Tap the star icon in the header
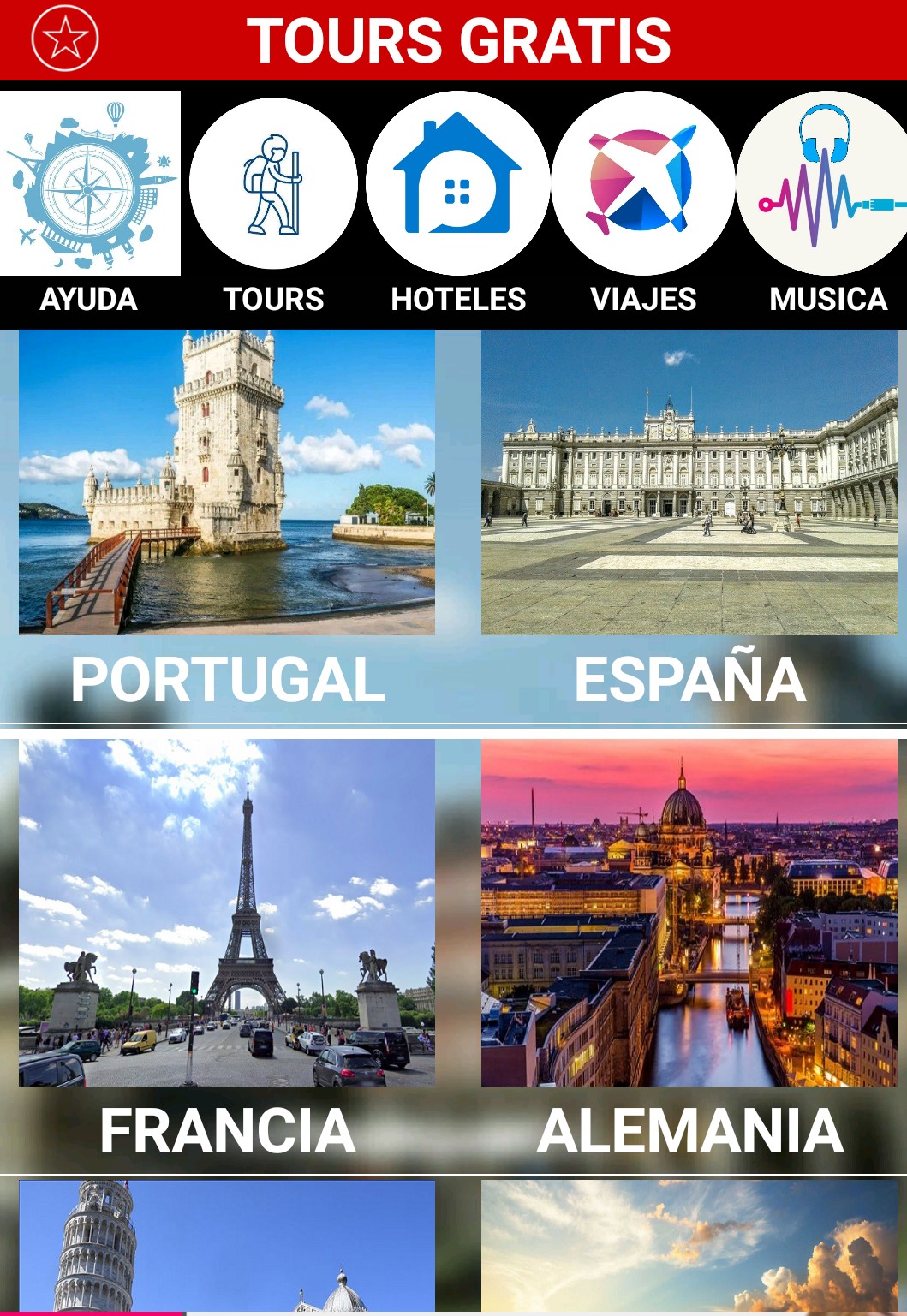The width and height of the screenshot is (907, 1316). click(x=65, y=39)
